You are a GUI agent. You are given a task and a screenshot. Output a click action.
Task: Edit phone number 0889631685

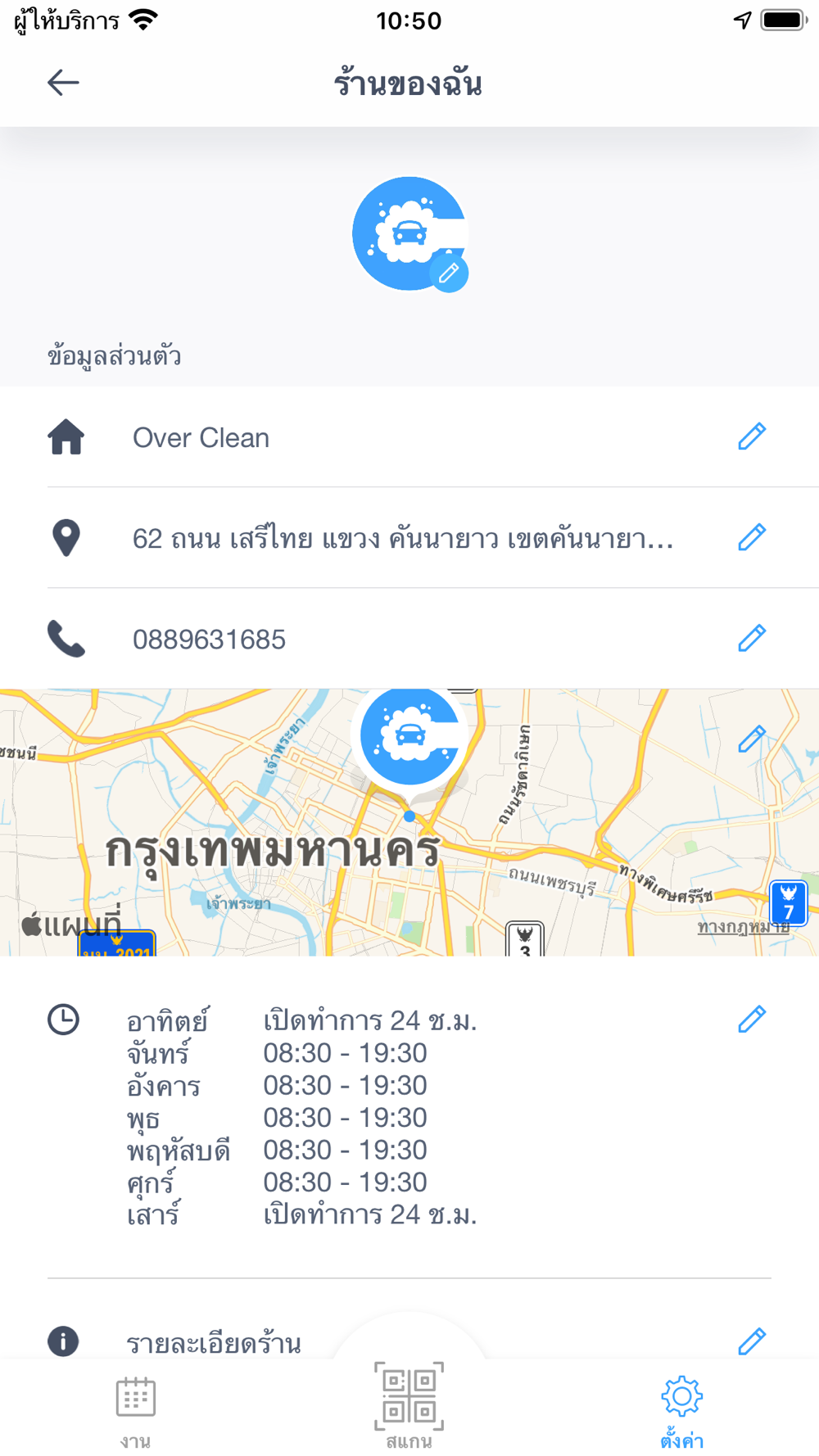[x=752, y=638]
